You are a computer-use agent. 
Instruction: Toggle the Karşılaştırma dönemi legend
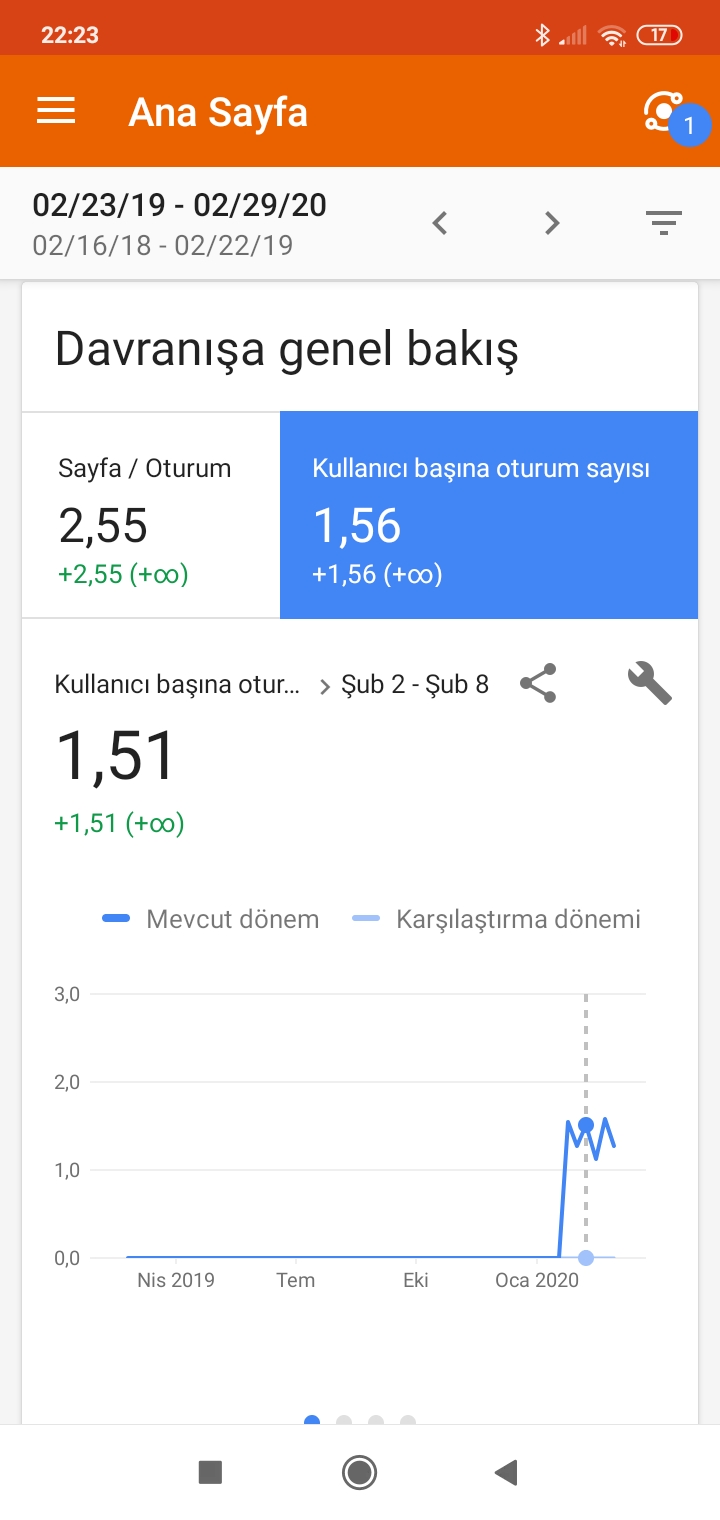click(x=497, y=919)
